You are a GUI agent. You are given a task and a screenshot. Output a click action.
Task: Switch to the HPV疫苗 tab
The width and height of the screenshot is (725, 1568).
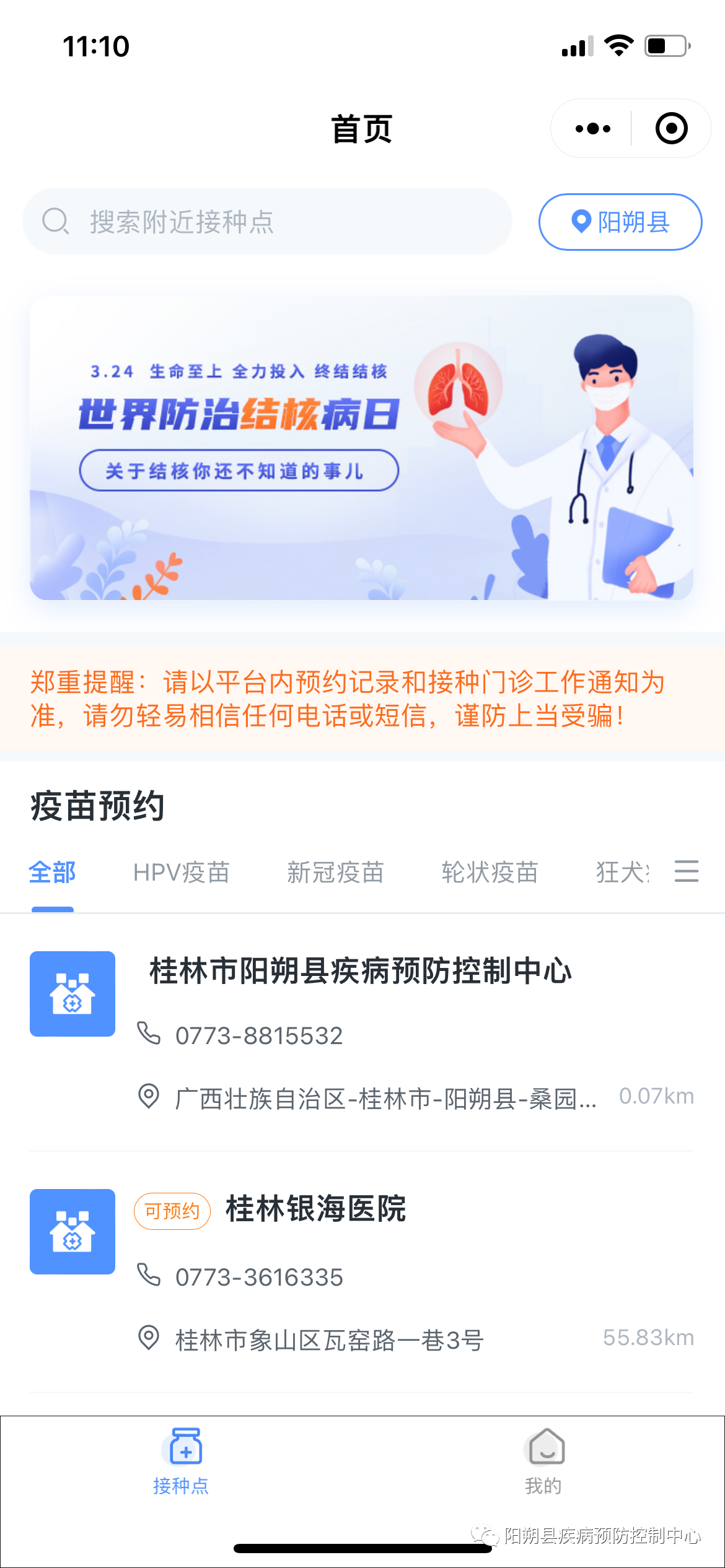point(181,872)
